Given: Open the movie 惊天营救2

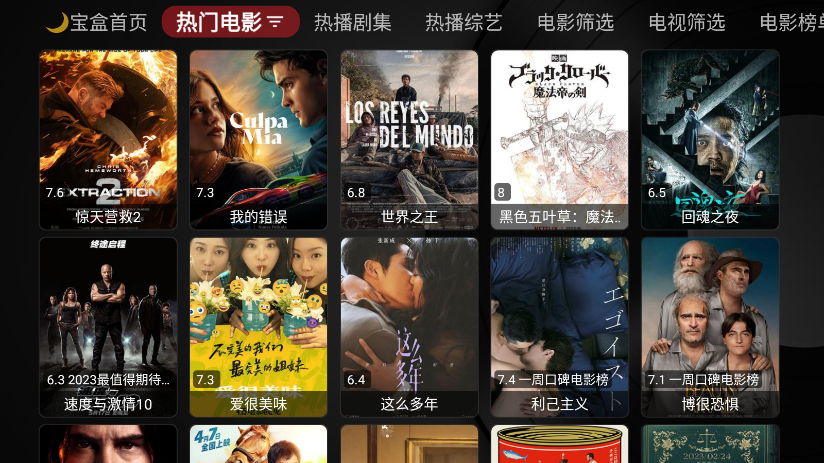Looking at the screenshot, I should (108, 138).
